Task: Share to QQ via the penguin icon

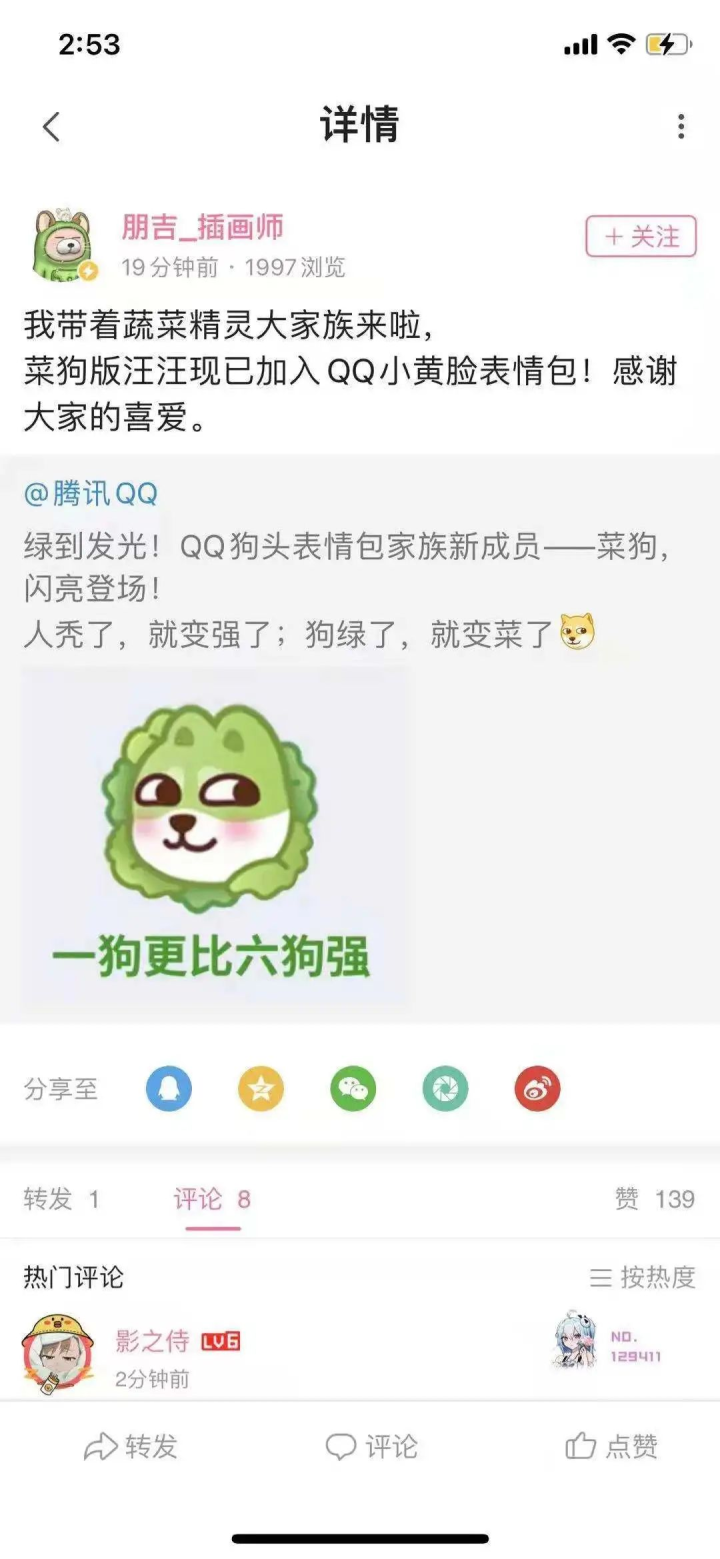Action: [x=169, y=1089]
